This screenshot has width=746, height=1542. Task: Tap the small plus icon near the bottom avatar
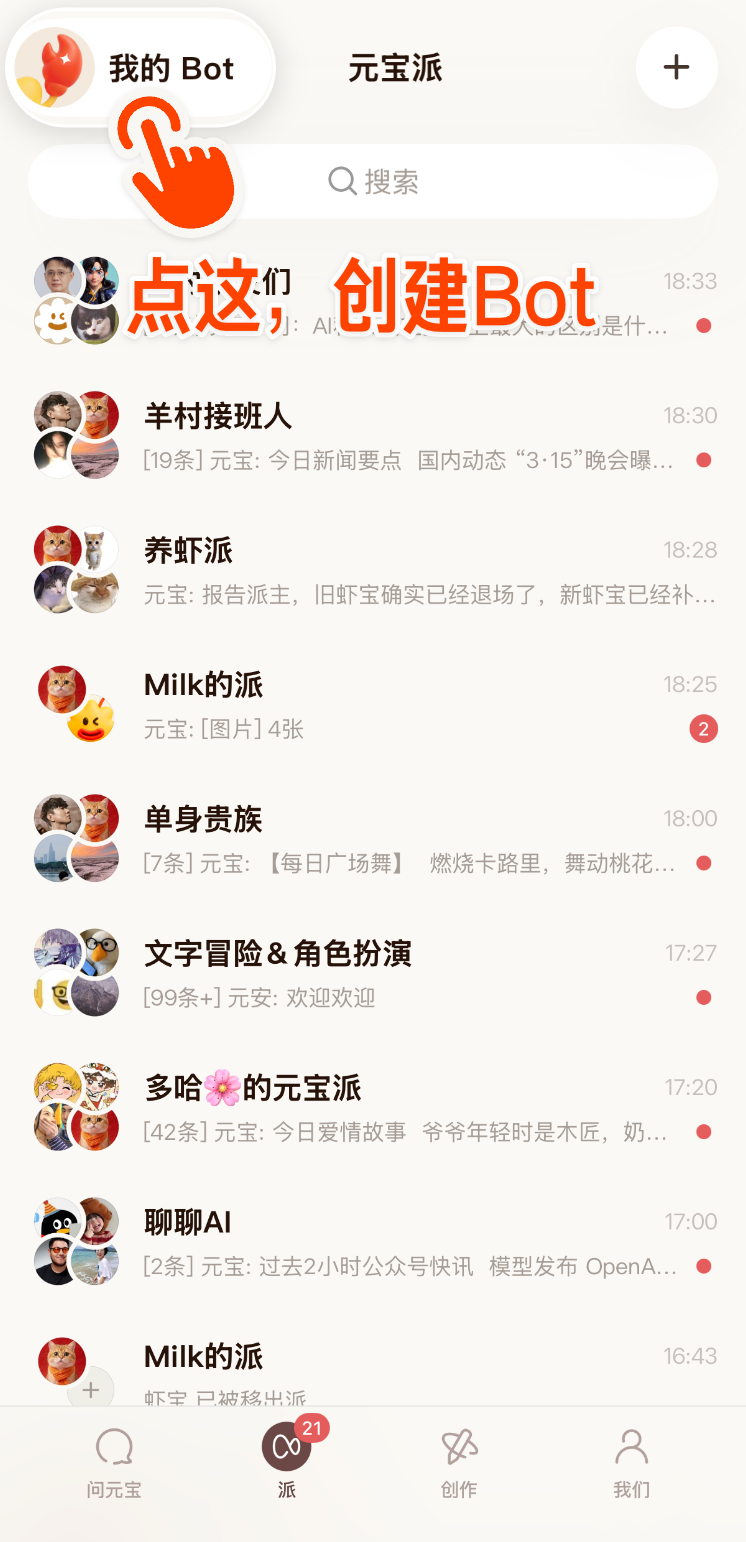coord(91,1390)
